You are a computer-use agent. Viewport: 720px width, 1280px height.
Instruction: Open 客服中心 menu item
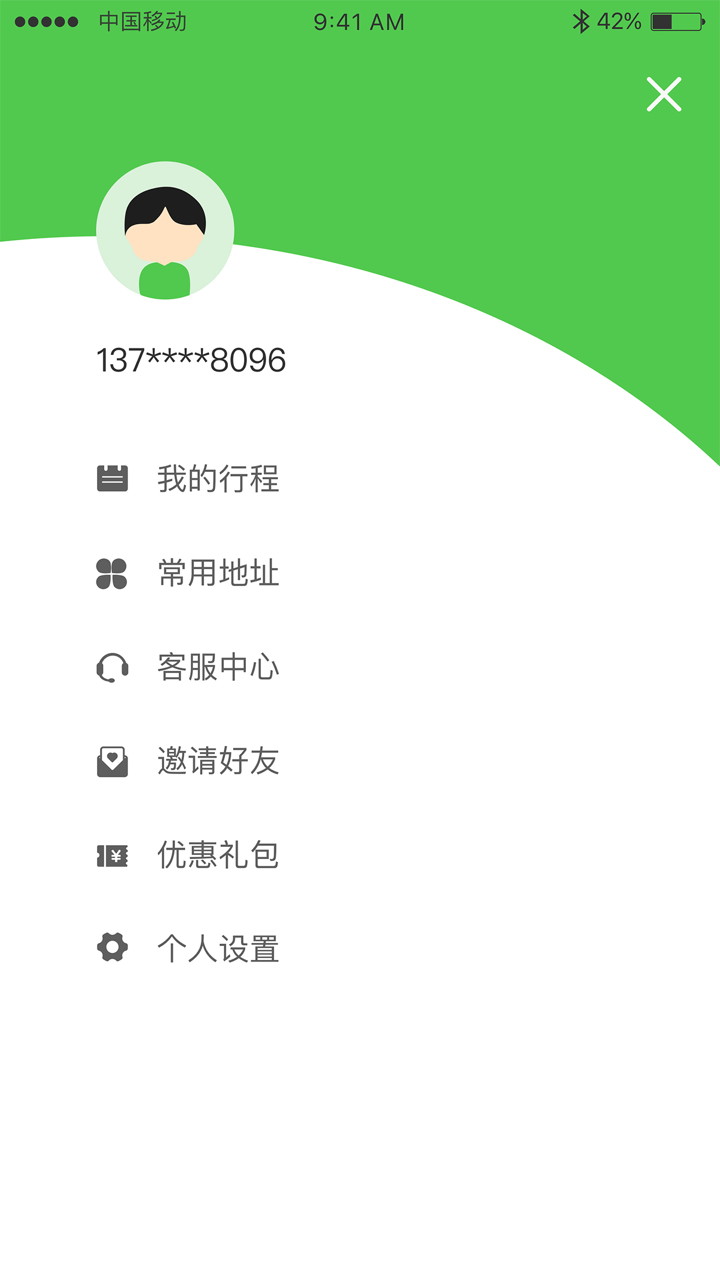[220, 666]
